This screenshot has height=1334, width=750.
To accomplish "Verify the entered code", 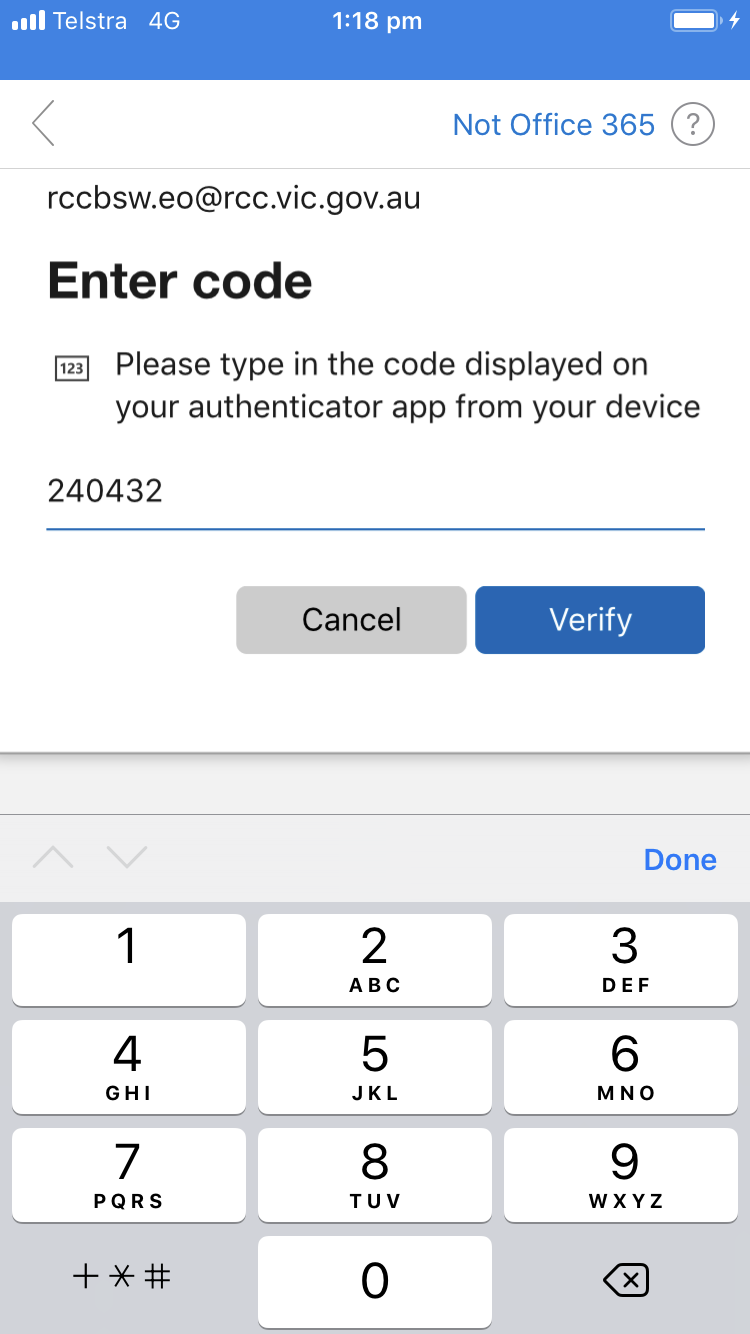I will point(590,620).
